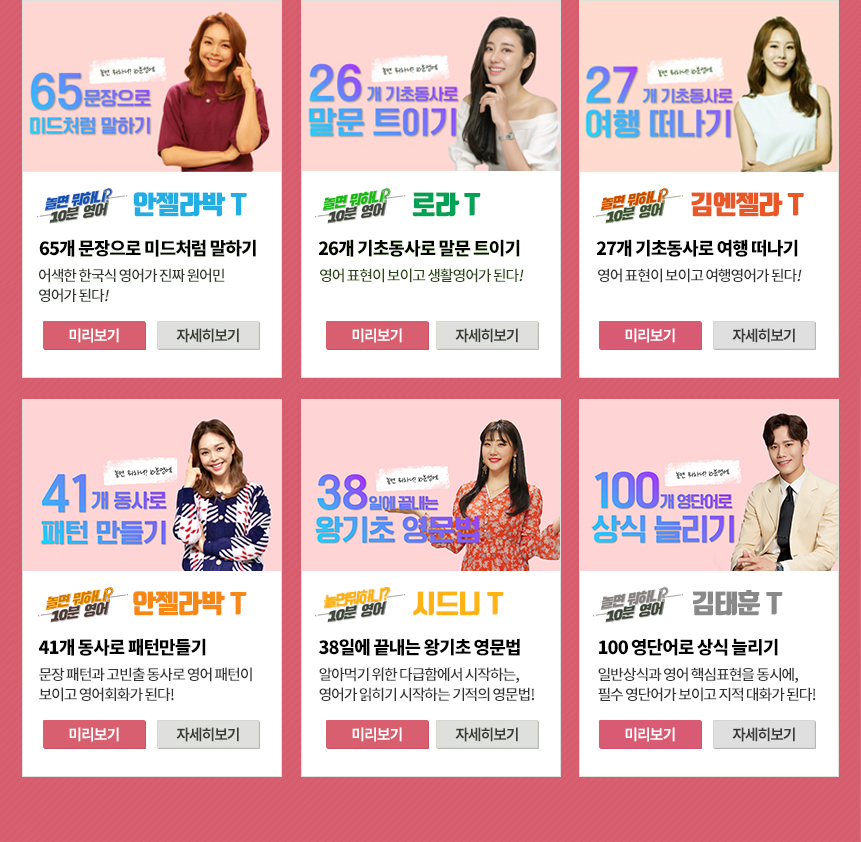See details for 27개 기초동사로 여행 떠나기

pyautogui.click(x=764, y=335)
